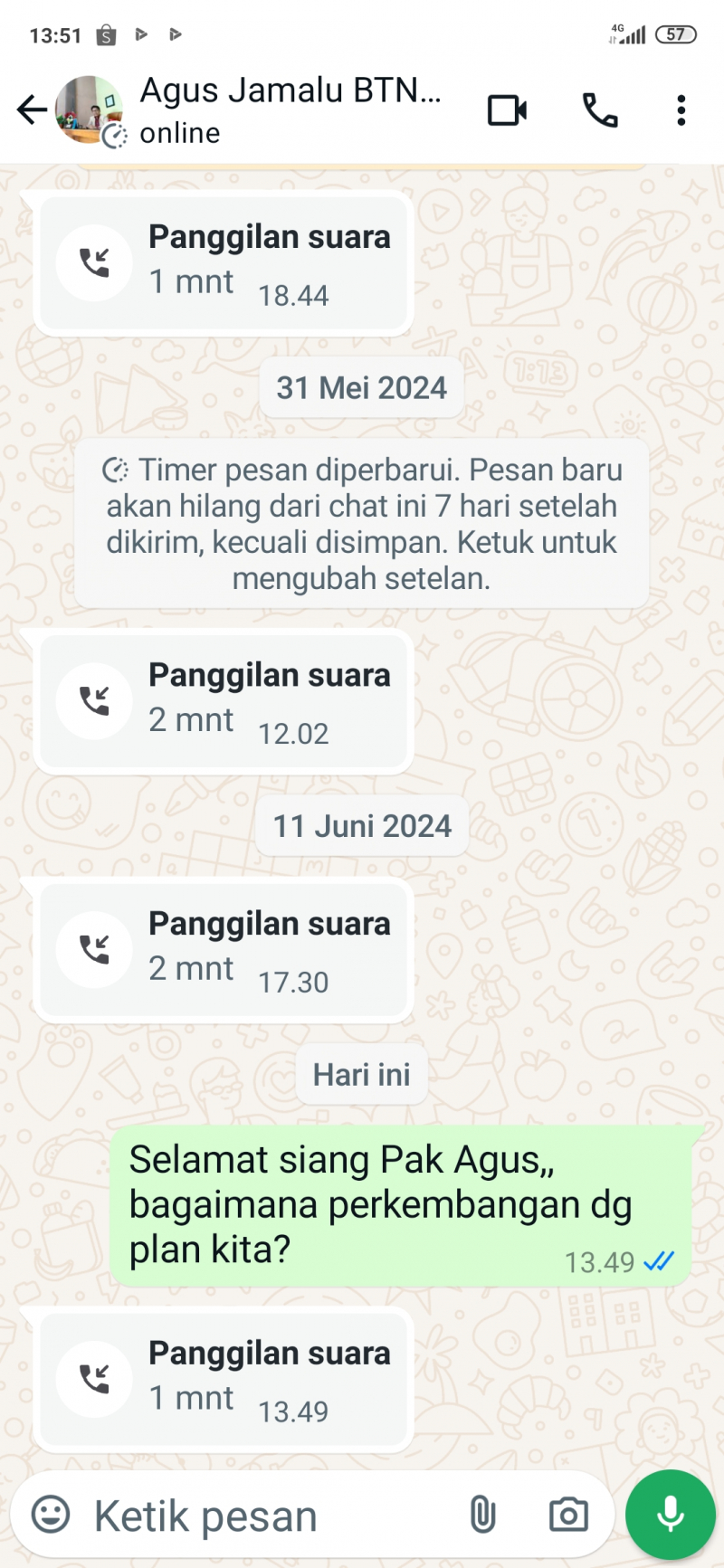The height and width of the screenshot is (1568, 724).
Task: Open Agus Jamalu's contact profile
Action: click(x=290, y=109)
